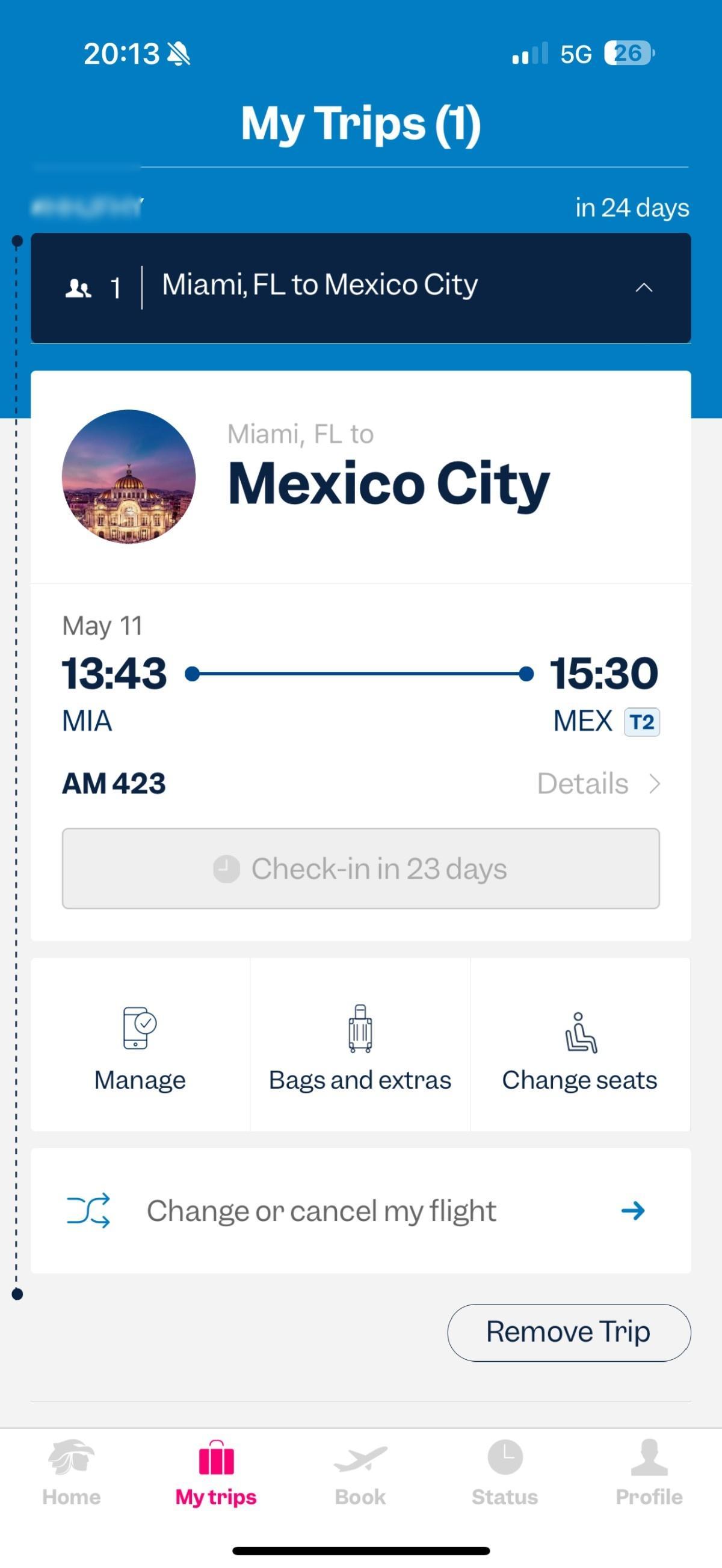Open Details for flight AM 423
The image size is (722, 1568).
(599, 783)
